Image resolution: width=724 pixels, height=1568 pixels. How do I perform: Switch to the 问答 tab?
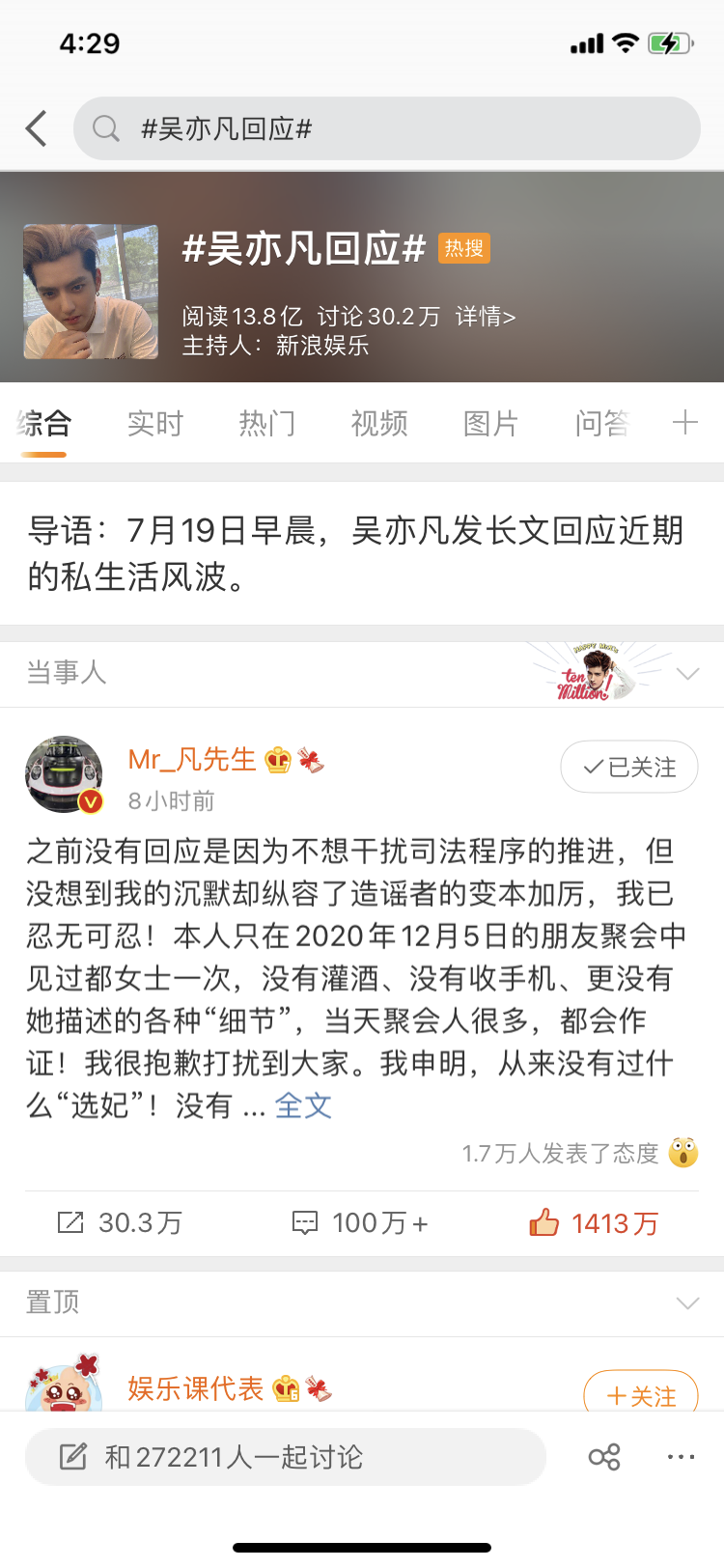pyautogui.click(x=601, y=423)
